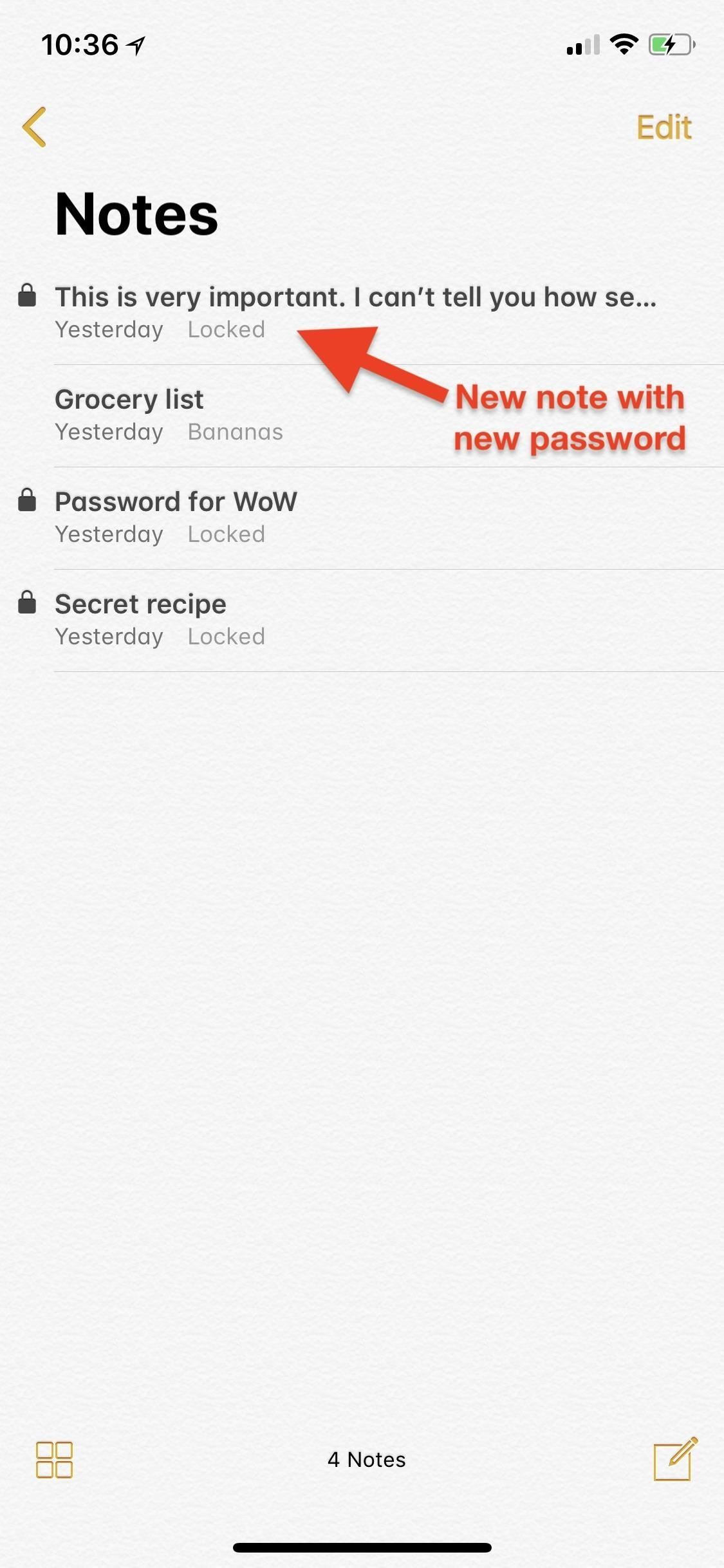Open the 'Password for WoW' note

click(257, 517)
